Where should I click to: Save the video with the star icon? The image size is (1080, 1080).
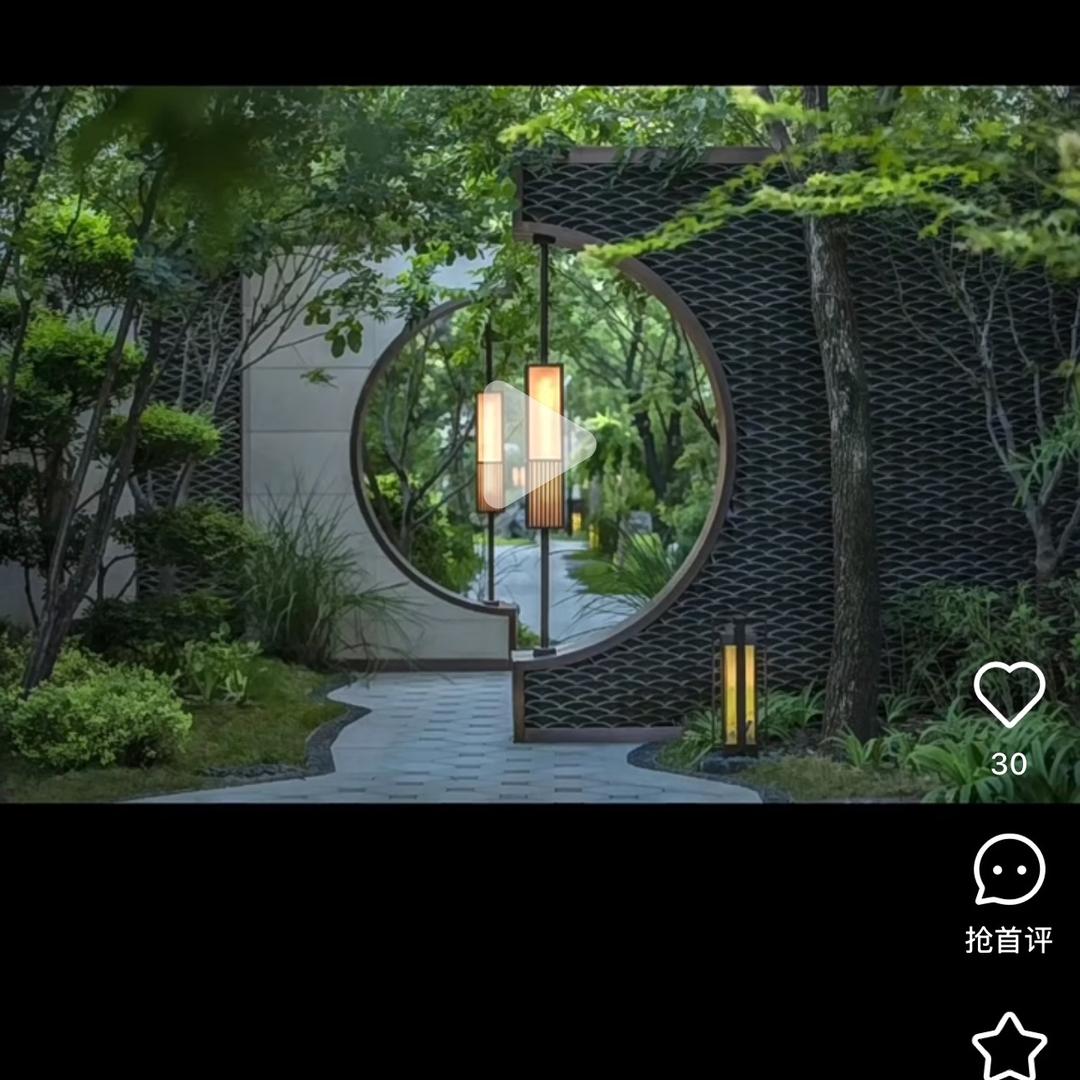click(x=1009, y=1046)
